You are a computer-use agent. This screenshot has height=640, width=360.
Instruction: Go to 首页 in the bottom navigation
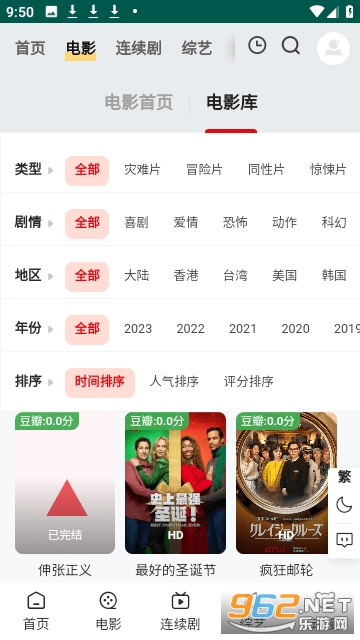click(x=36, y=611)
